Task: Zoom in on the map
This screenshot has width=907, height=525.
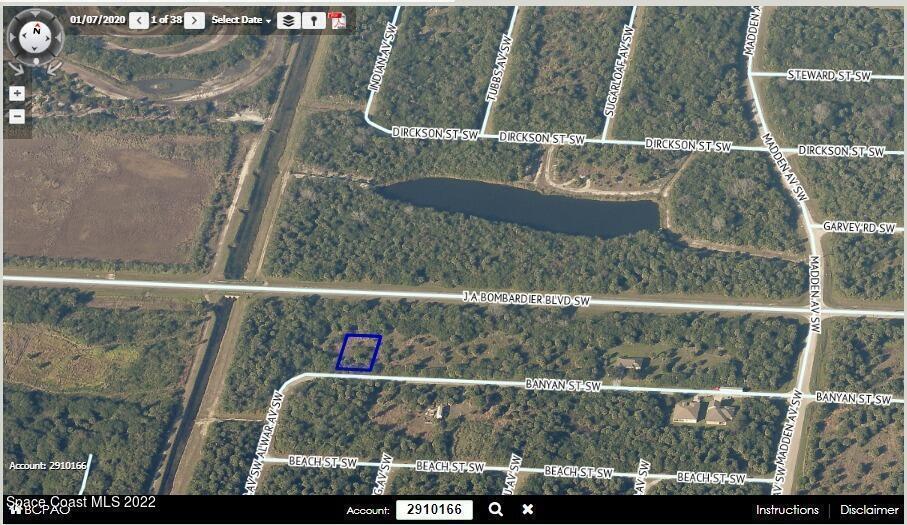Action: (17, 93)
